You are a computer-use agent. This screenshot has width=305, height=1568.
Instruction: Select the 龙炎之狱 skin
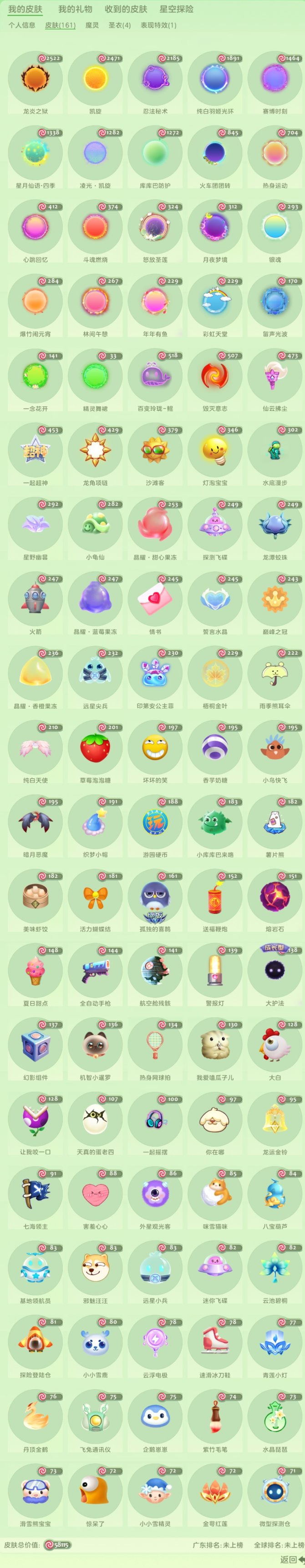pyautogui.click(x=36, y=79)
